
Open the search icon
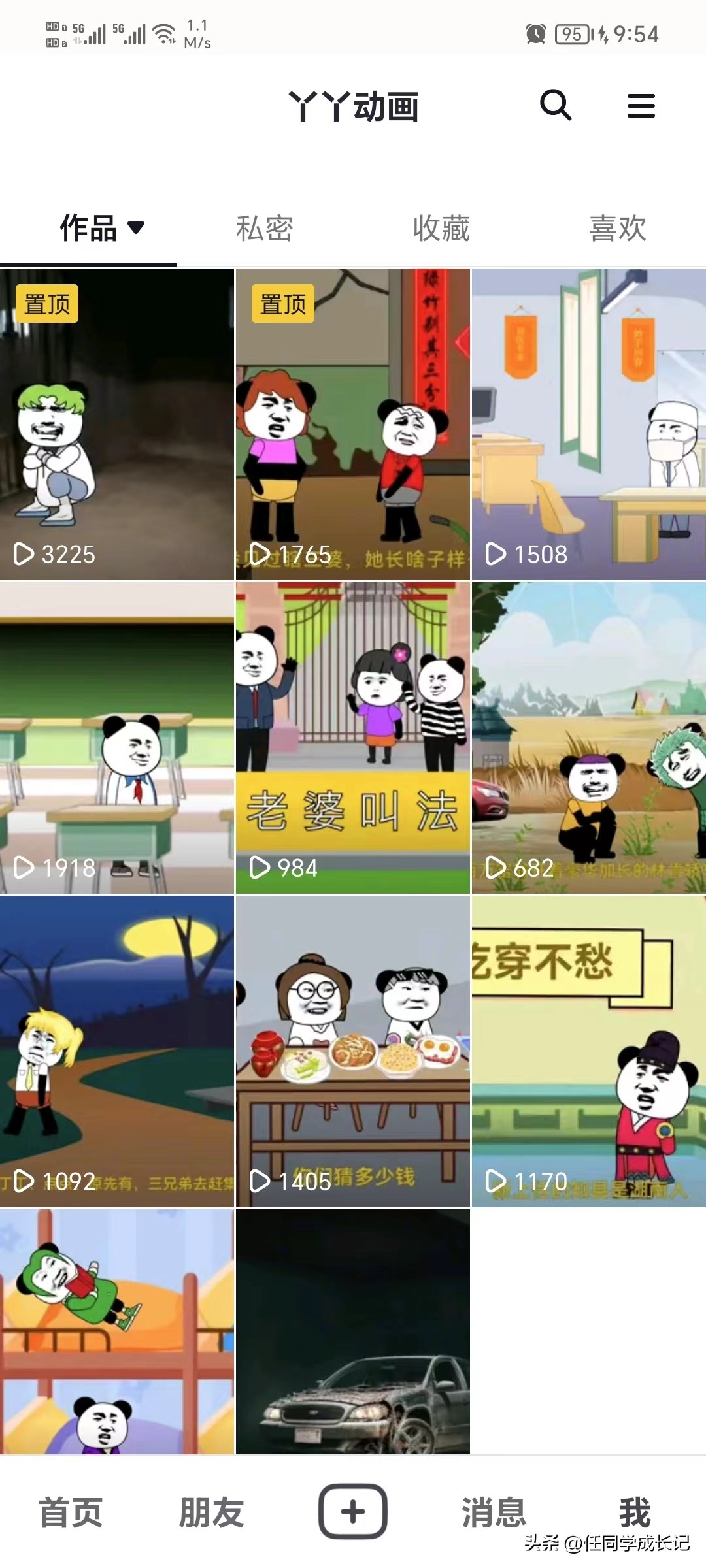click(555, 106)
